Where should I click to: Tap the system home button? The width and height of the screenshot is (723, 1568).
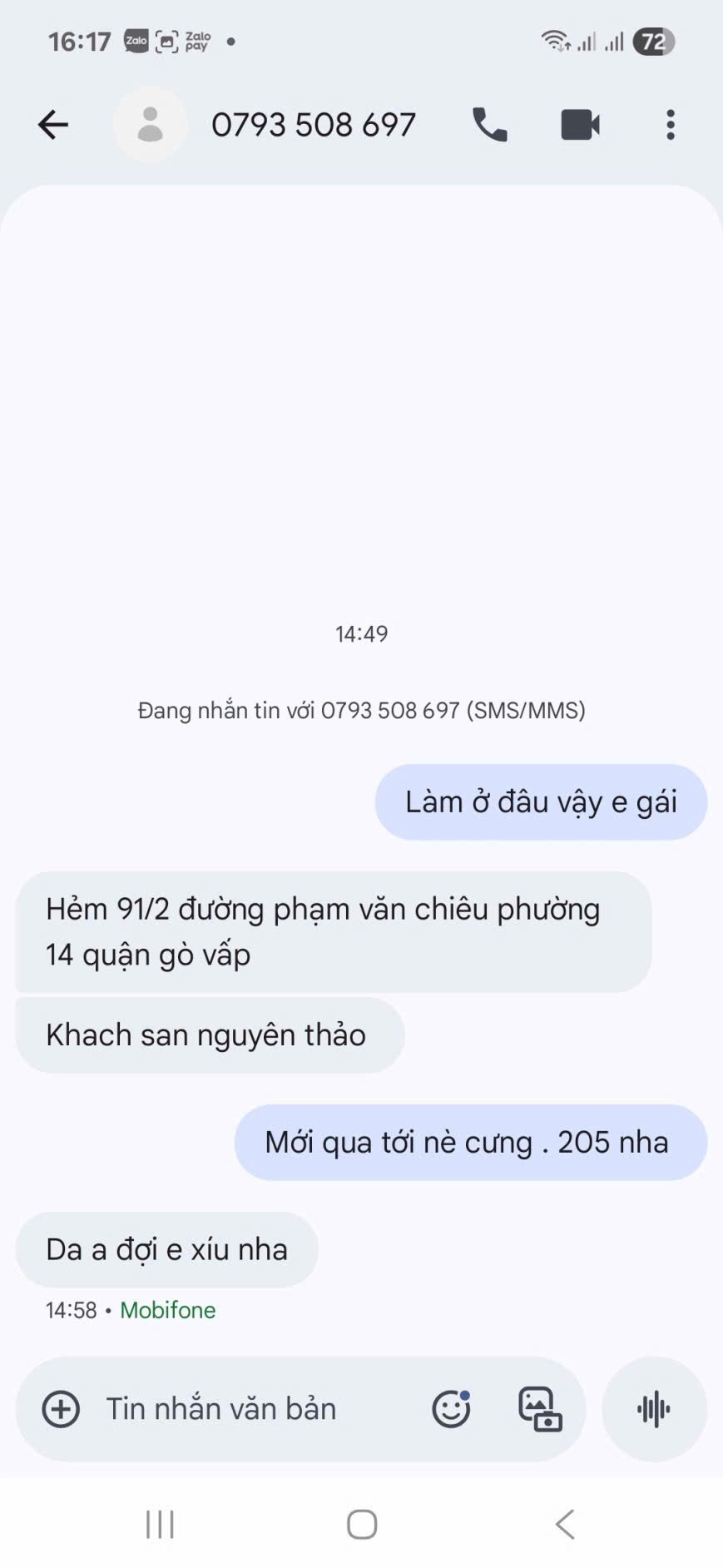point(362,1525)
